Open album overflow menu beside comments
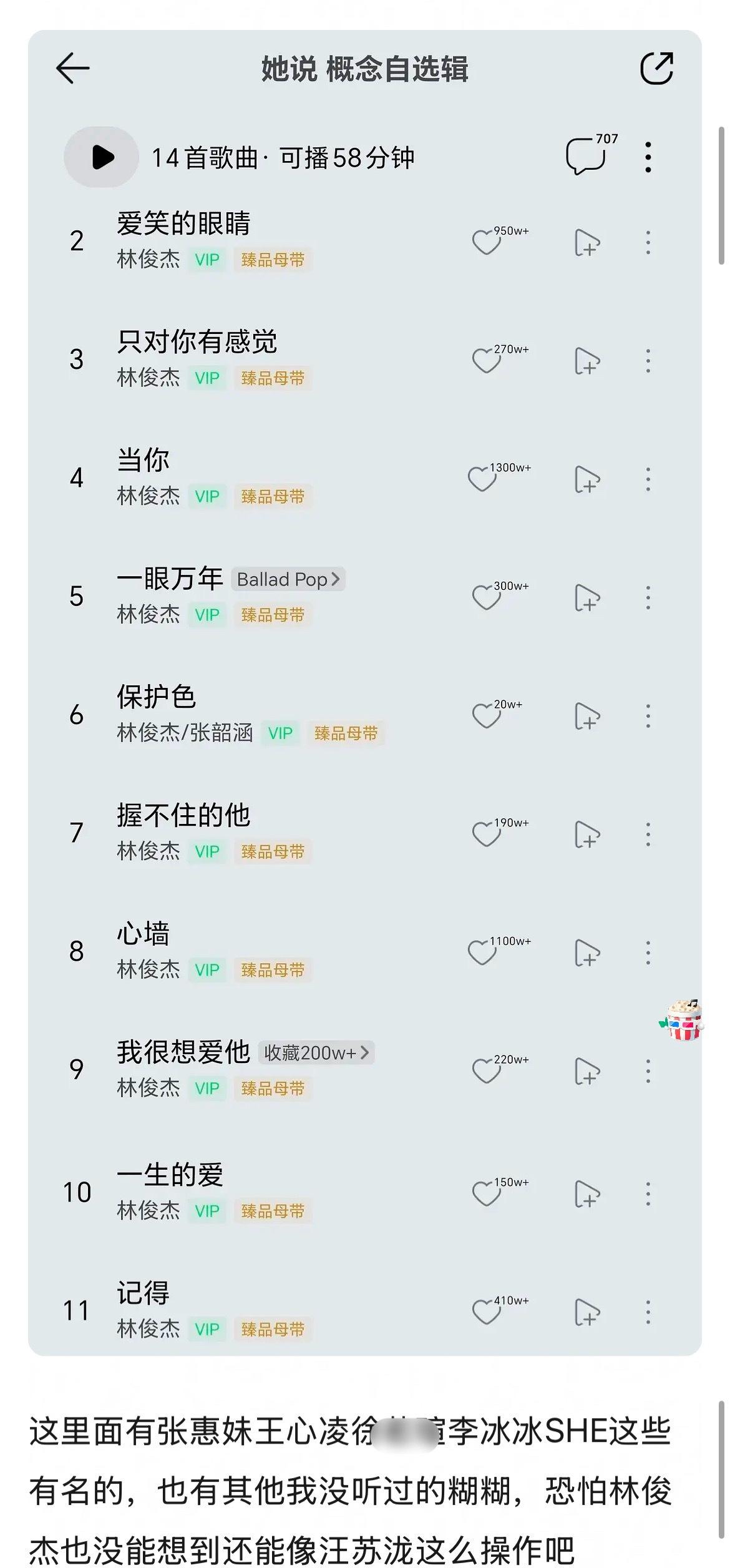Viewport: 730px width, 1568px height. pos(648,157)
